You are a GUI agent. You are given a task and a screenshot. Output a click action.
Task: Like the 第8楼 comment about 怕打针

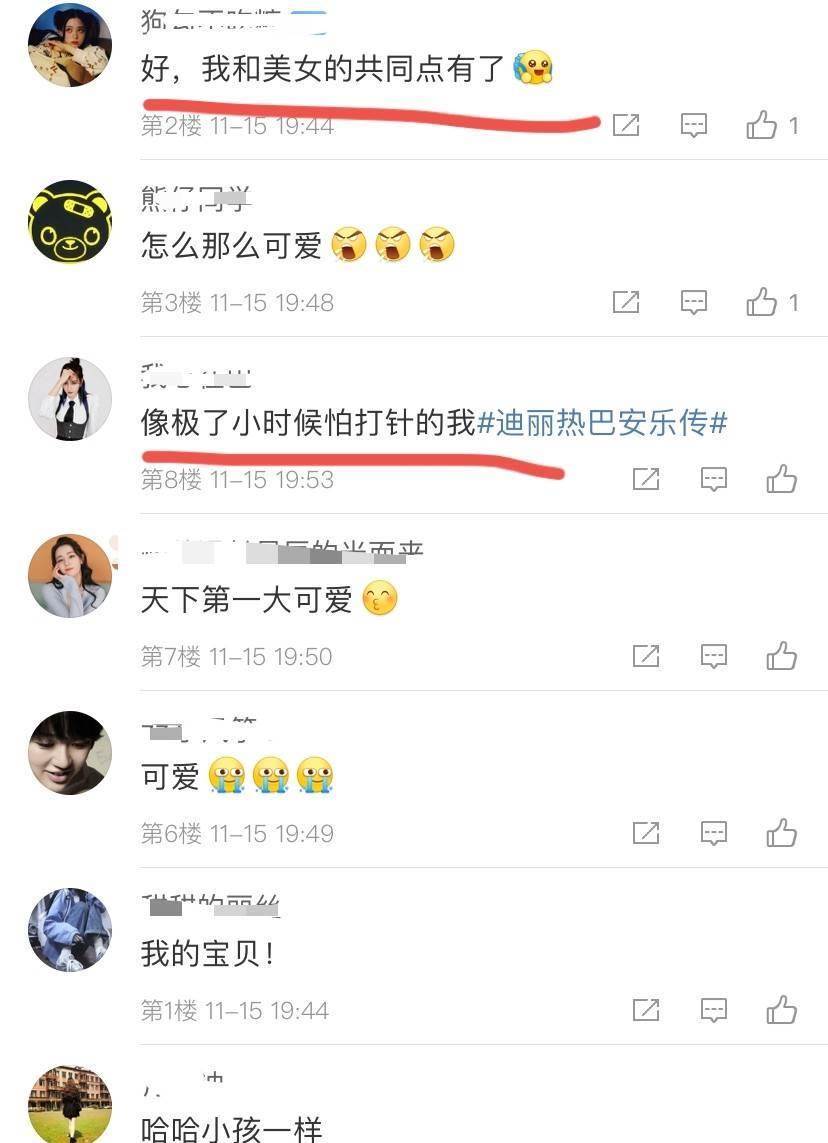click(x=782, y=479)
